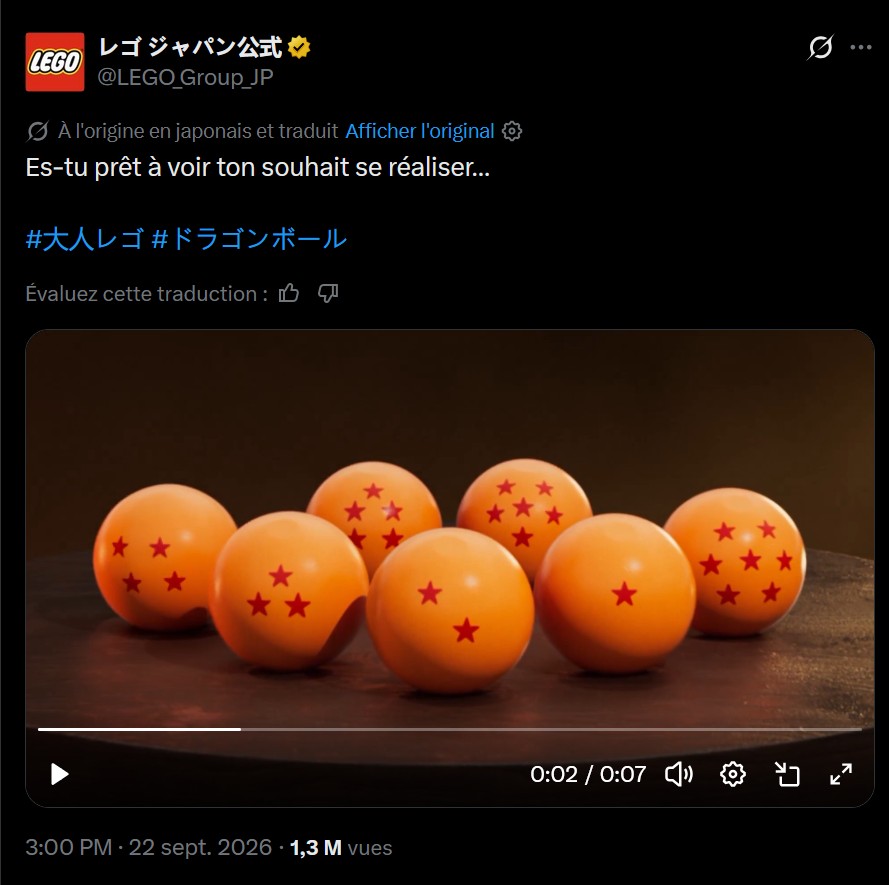Tap the 3:00 PM · 22 sept. 2026 timestamp
Image resolution: width=889 pixels, height=885 pixels.
click(x=149, y=848)
